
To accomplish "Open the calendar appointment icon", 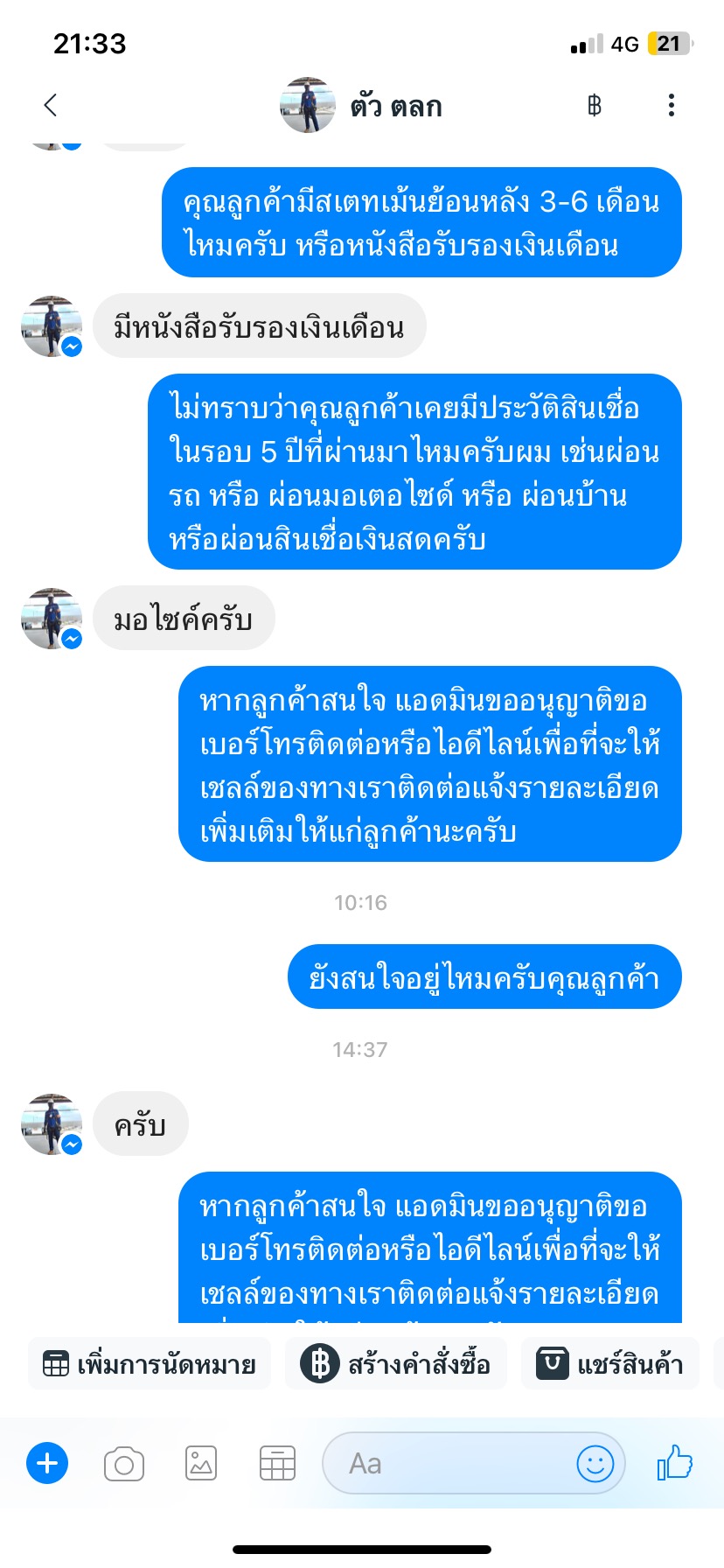I will pyautogui.click(x=277, y=1463).
